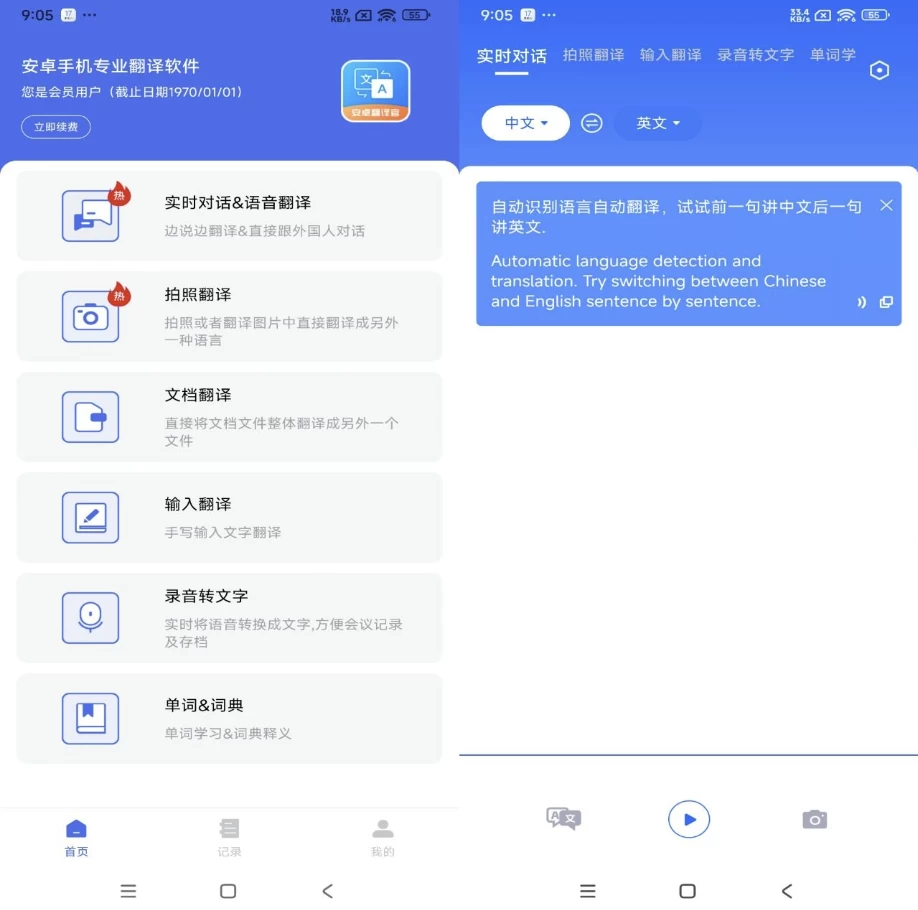The width and height of the screenshot is (918, 910).
Task: Select the 输入翻译 top tab
Action: point(671,55)
